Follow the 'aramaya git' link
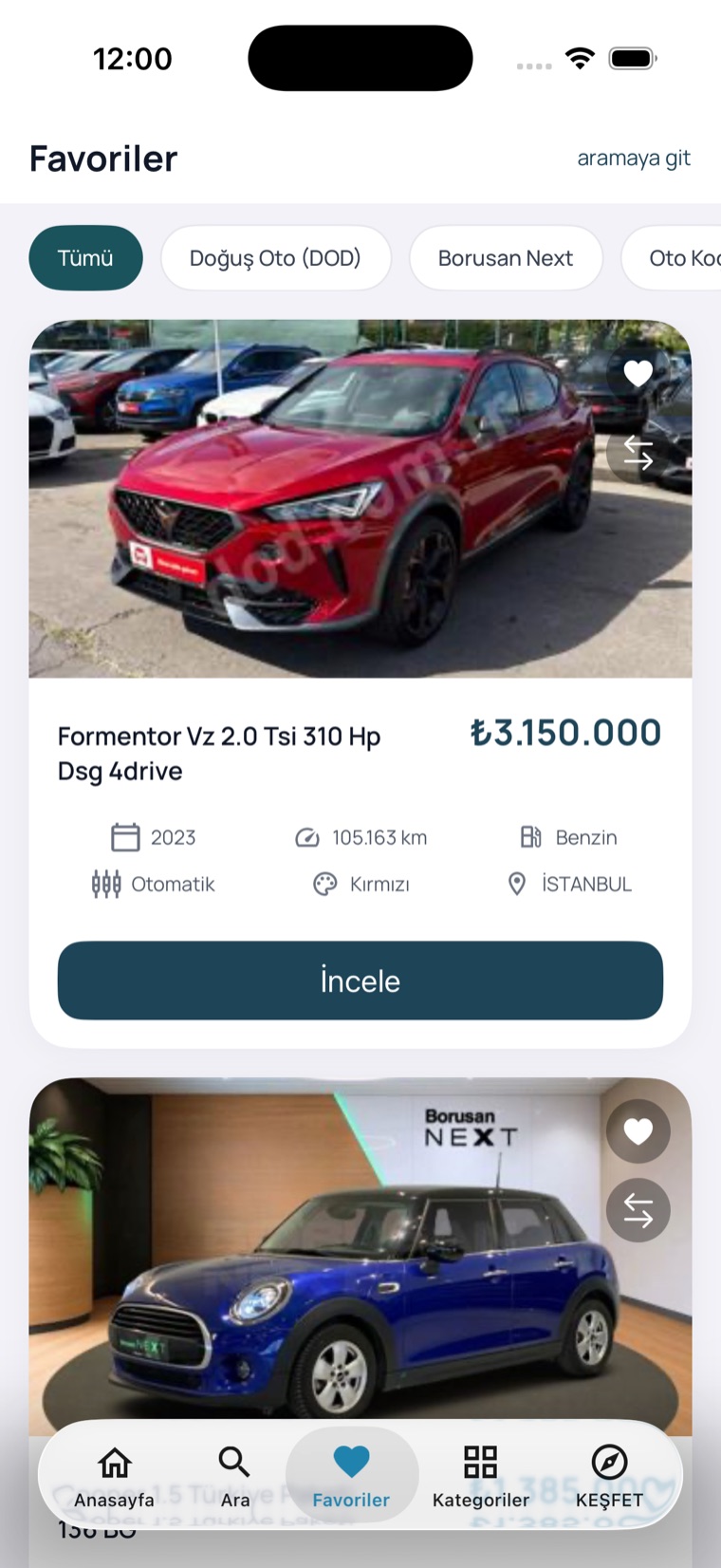 coord(633,159)
